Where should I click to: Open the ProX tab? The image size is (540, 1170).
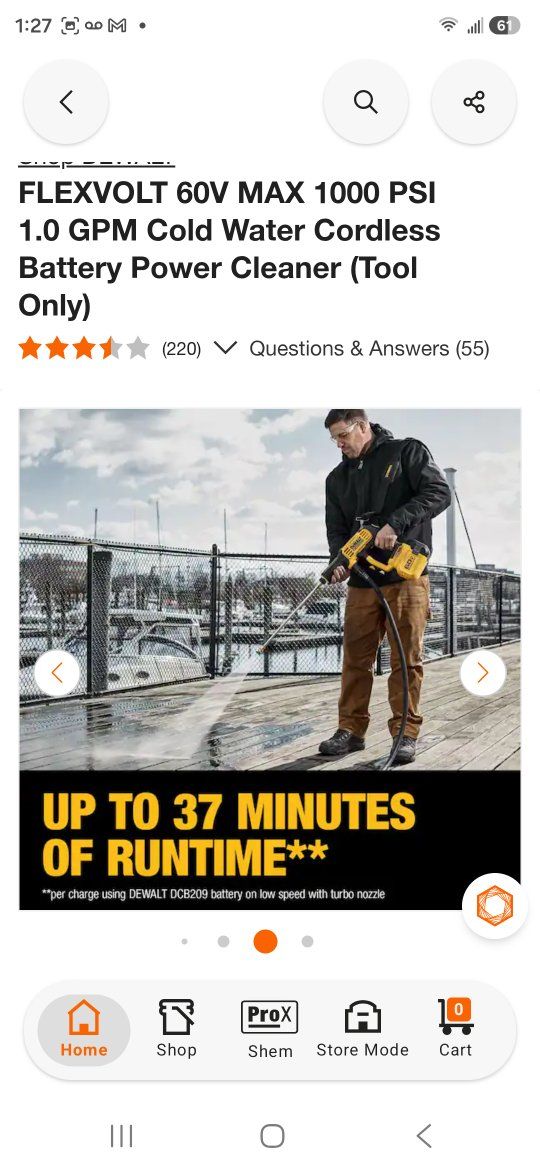tap(270, 1030)
